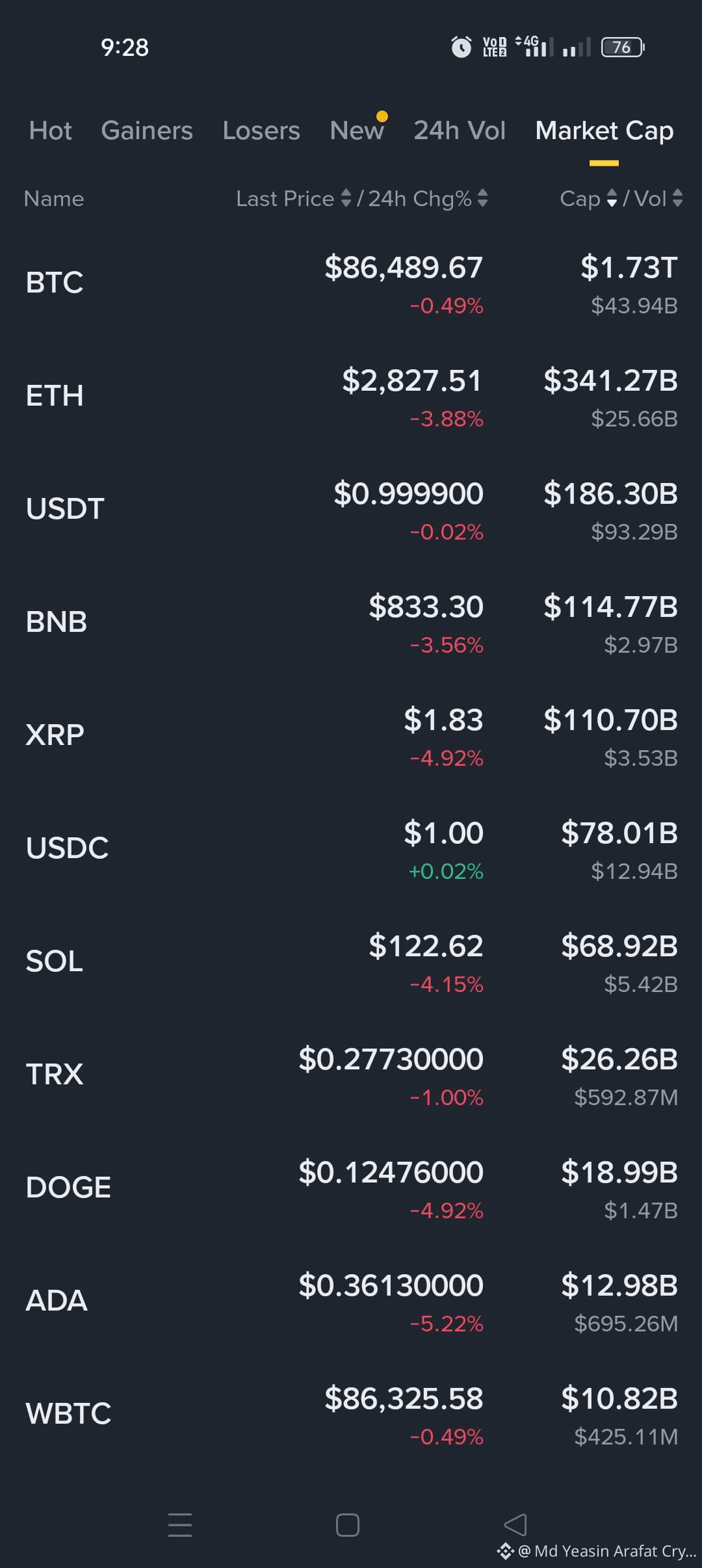Open the BTC market row
The height and width of the screenshot is (1568, 702).
click(351, 283)
